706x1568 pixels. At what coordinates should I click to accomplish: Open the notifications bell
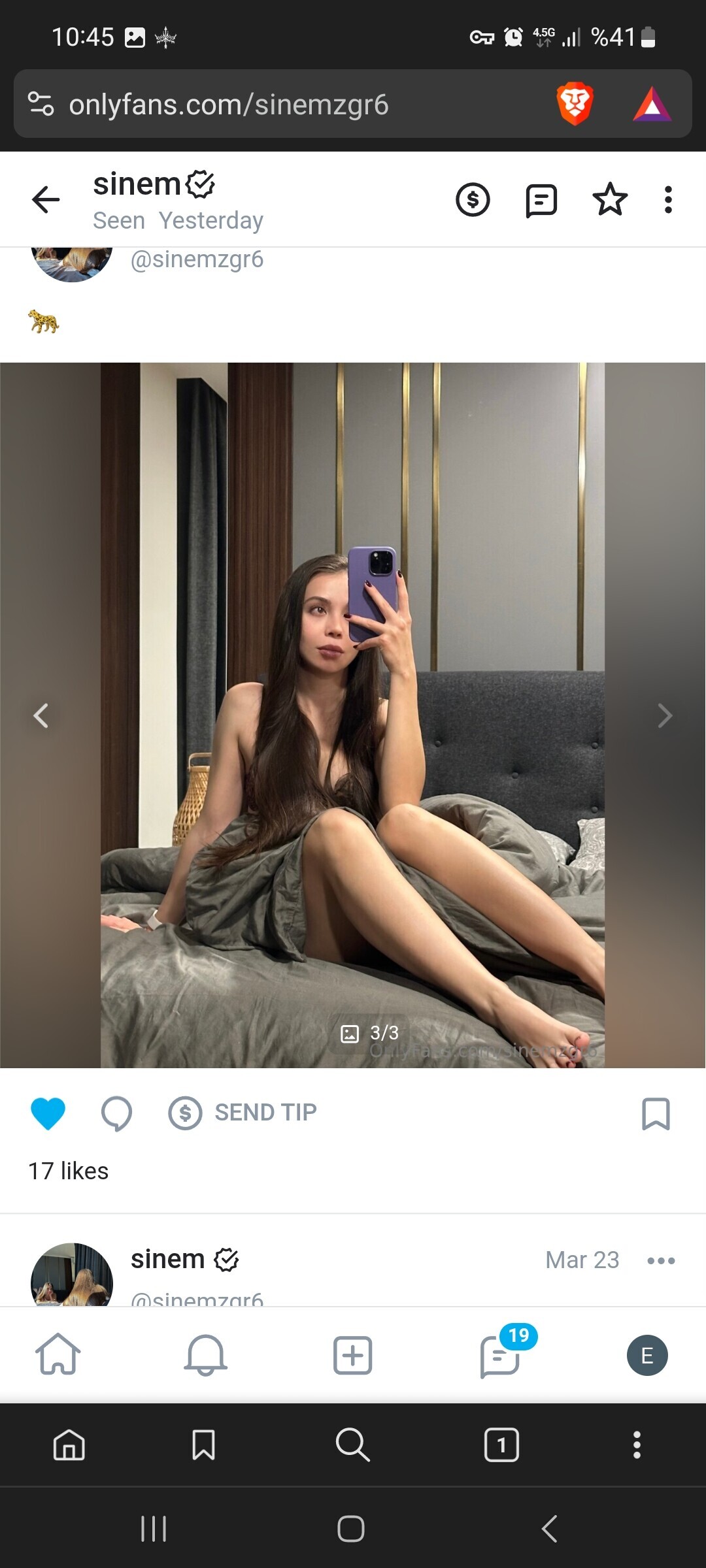click(x=205, y=1354)
